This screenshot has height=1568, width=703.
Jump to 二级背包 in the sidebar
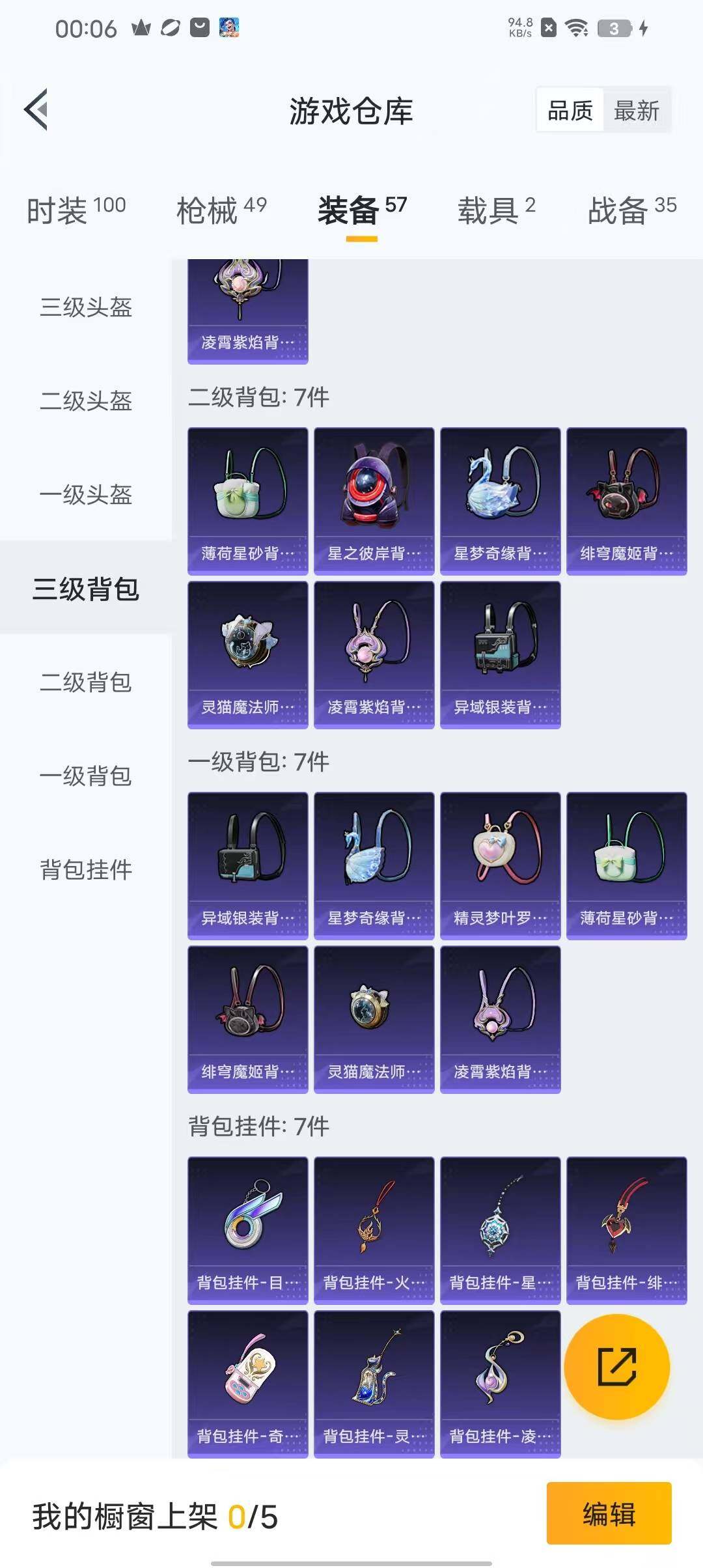coord(86,682)
